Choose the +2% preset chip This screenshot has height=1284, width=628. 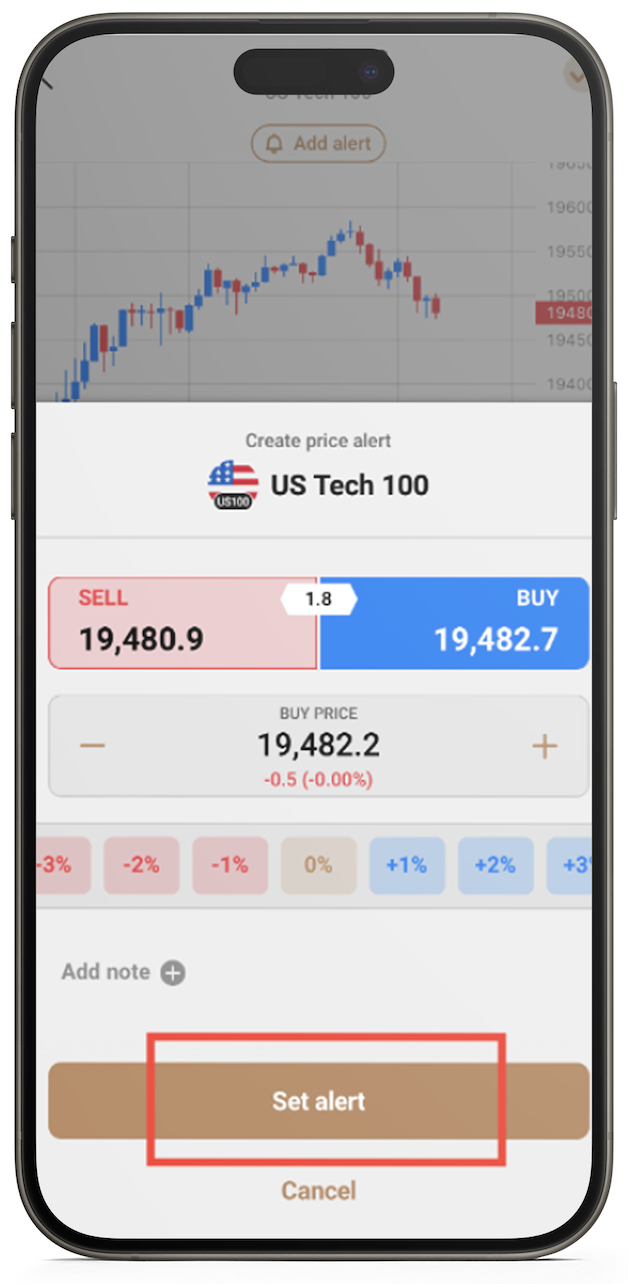(495, 865)
